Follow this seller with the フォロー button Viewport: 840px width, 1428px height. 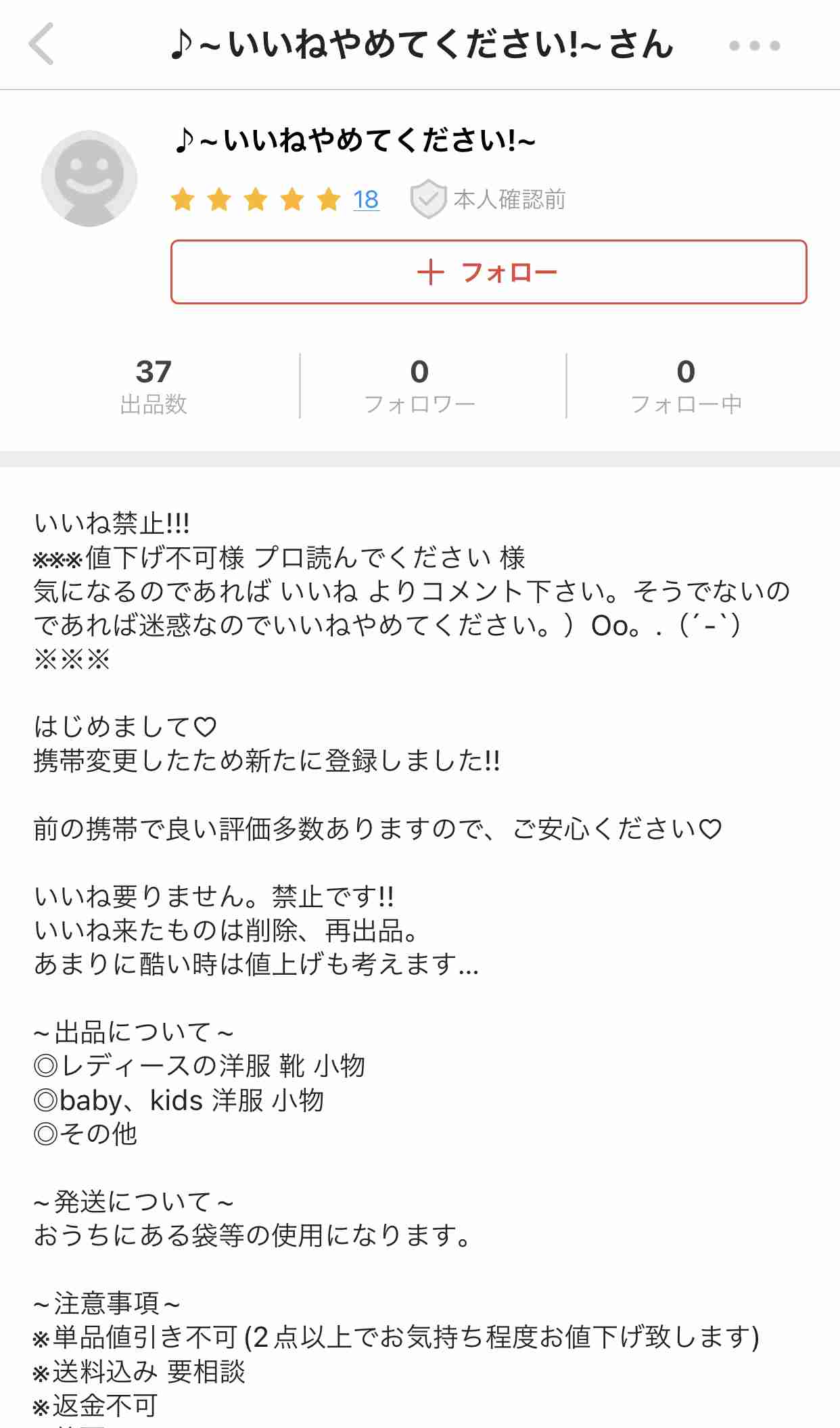[488, 272]
